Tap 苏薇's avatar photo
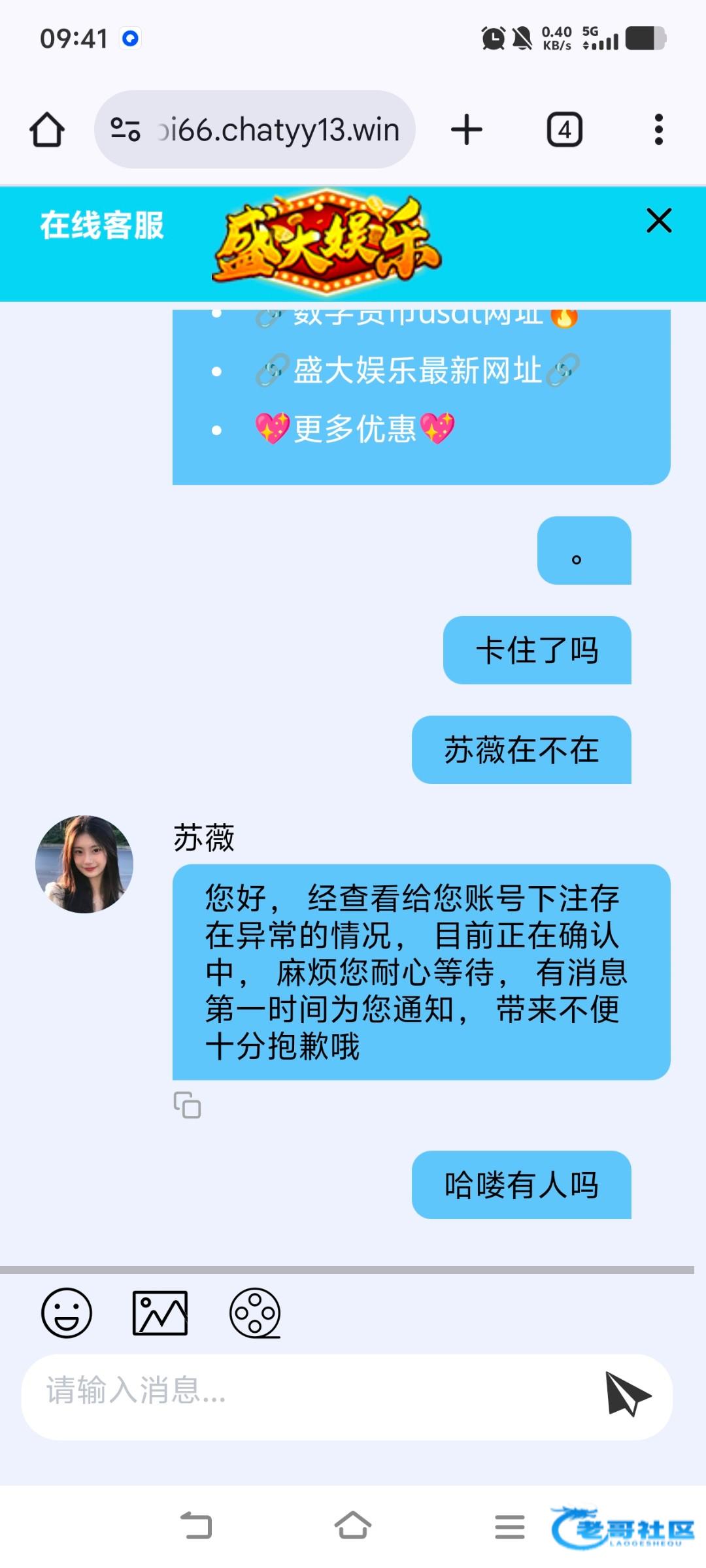Image resolution: width=706 pixels, height=1568 pixels. (84, 864)
